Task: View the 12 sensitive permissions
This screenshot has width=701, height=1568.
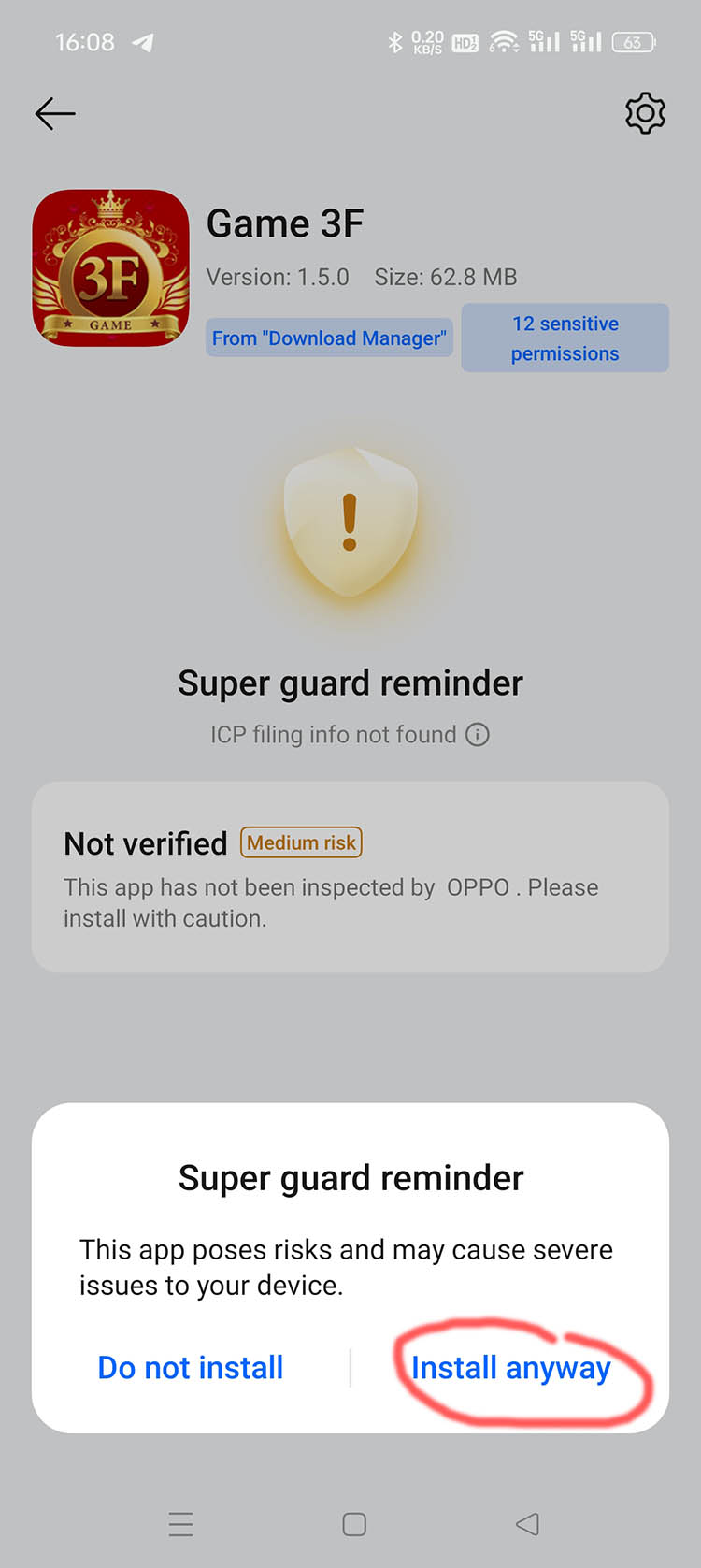Action: [x=565, y=338]
